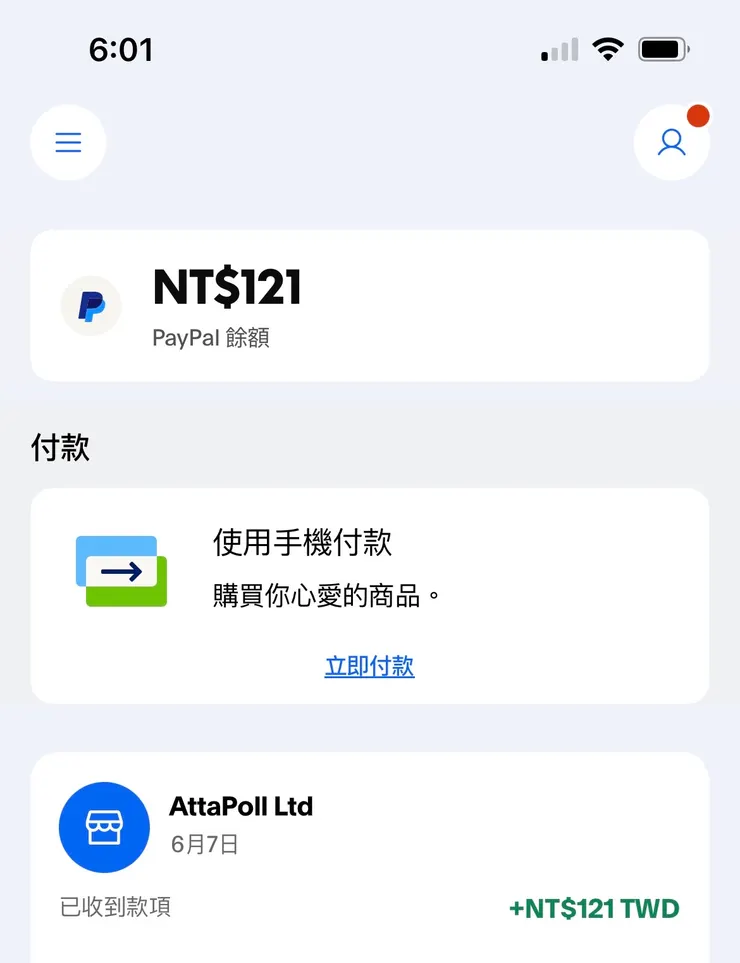Tap the 6:01 clock display
This screenshot has height=963, width=740.
pos(122,48)
